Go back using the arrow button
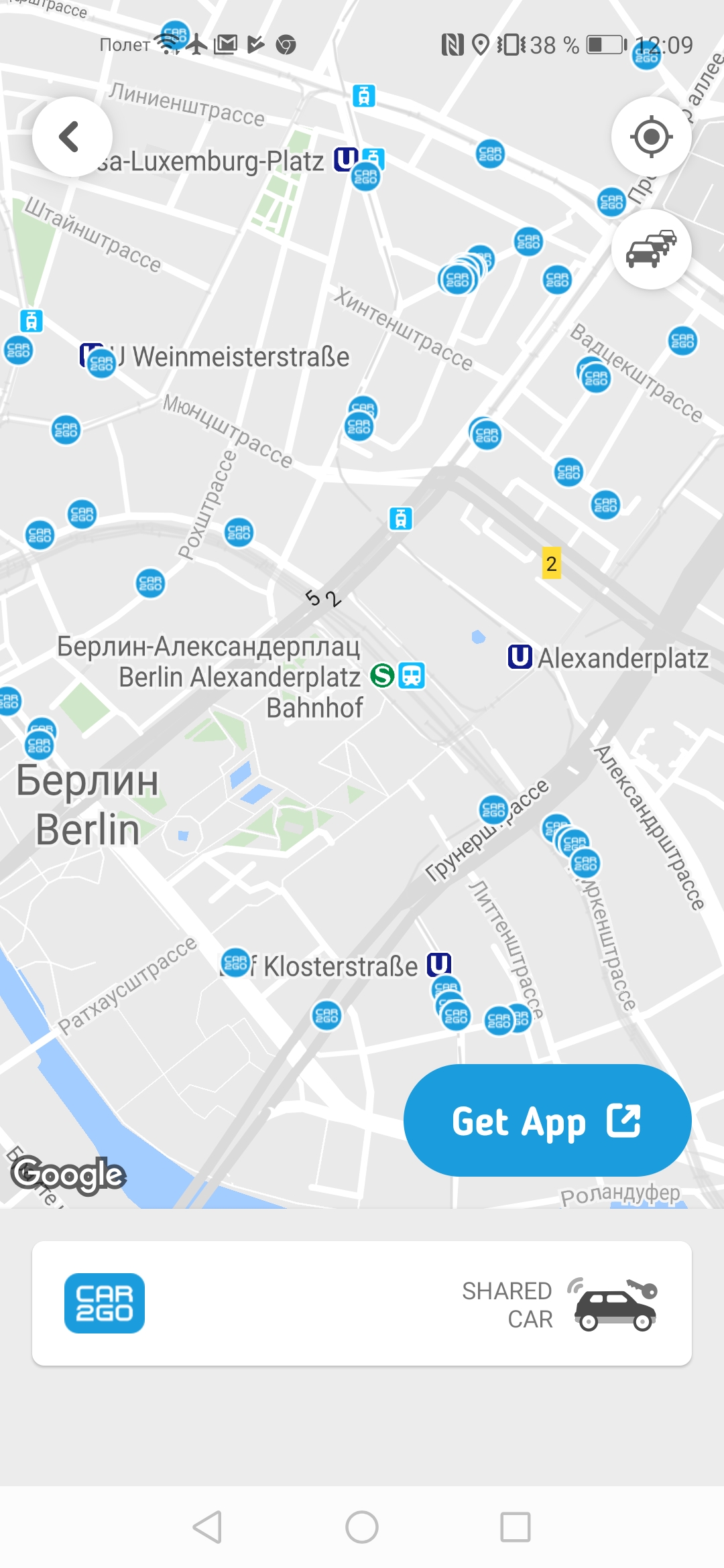 (x=72, y=137)
